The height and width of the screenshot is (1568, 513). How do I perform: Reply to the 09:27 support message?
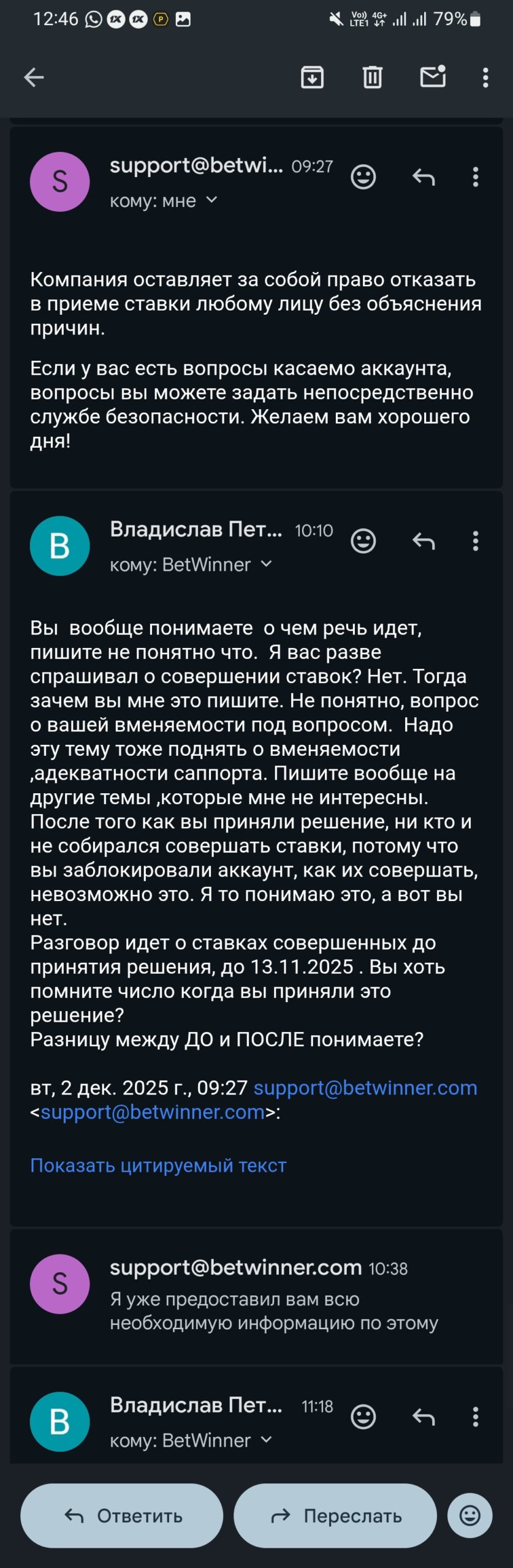point(424,177)
